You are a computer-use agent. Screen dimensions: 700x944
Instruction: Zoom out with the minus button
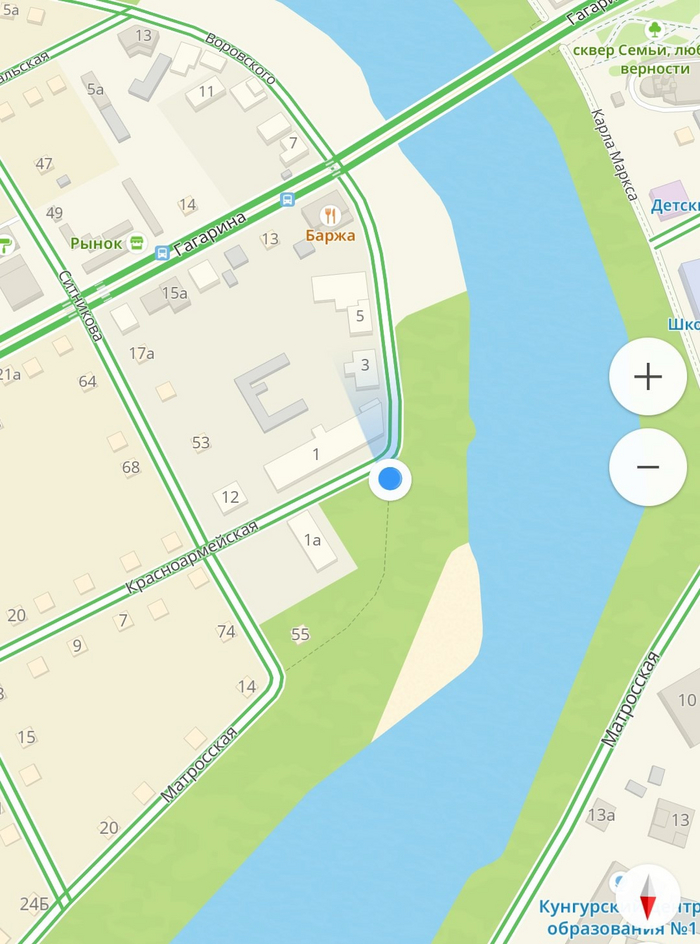click(648, 467)
